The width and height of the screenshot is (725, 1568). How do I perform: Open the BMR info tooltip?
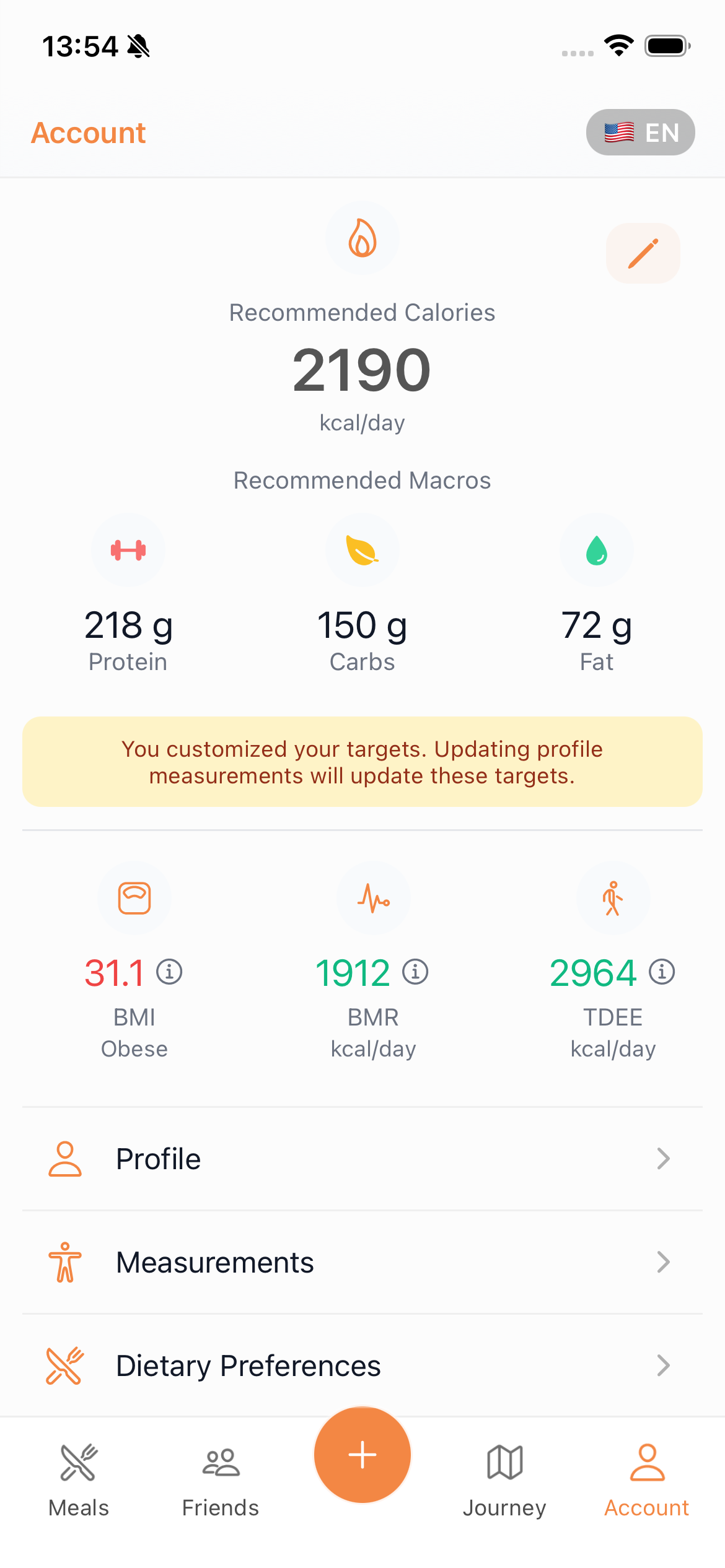point(415,972)
